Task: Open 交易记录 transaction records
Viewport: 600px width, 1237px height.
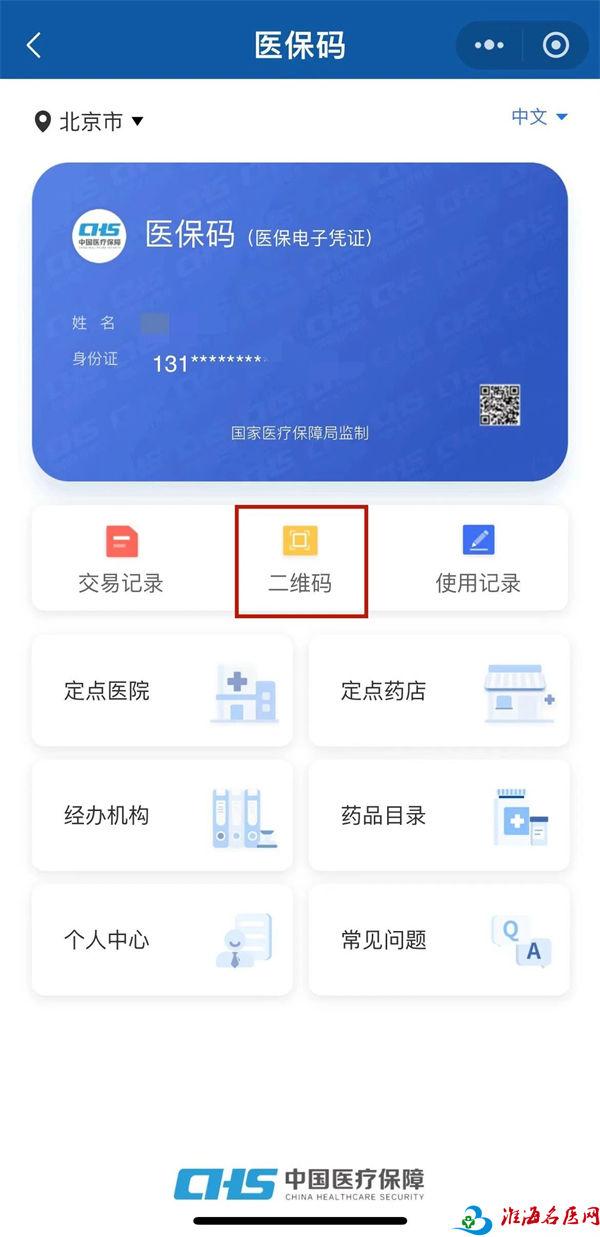Action: tap(121, 560)
